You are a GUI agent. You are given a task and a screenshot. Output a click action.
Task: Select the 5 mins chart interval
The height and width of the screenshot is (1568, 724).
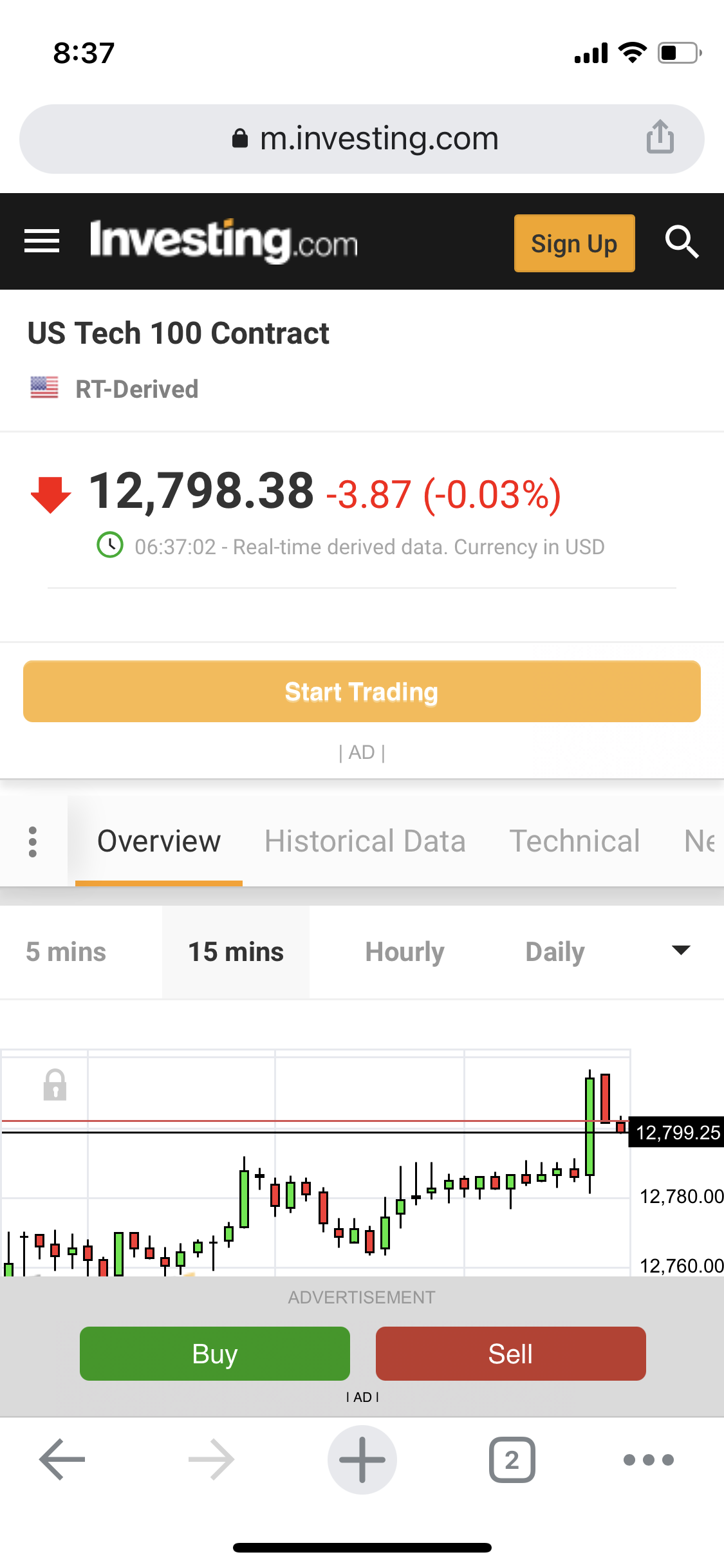[66, 952]
